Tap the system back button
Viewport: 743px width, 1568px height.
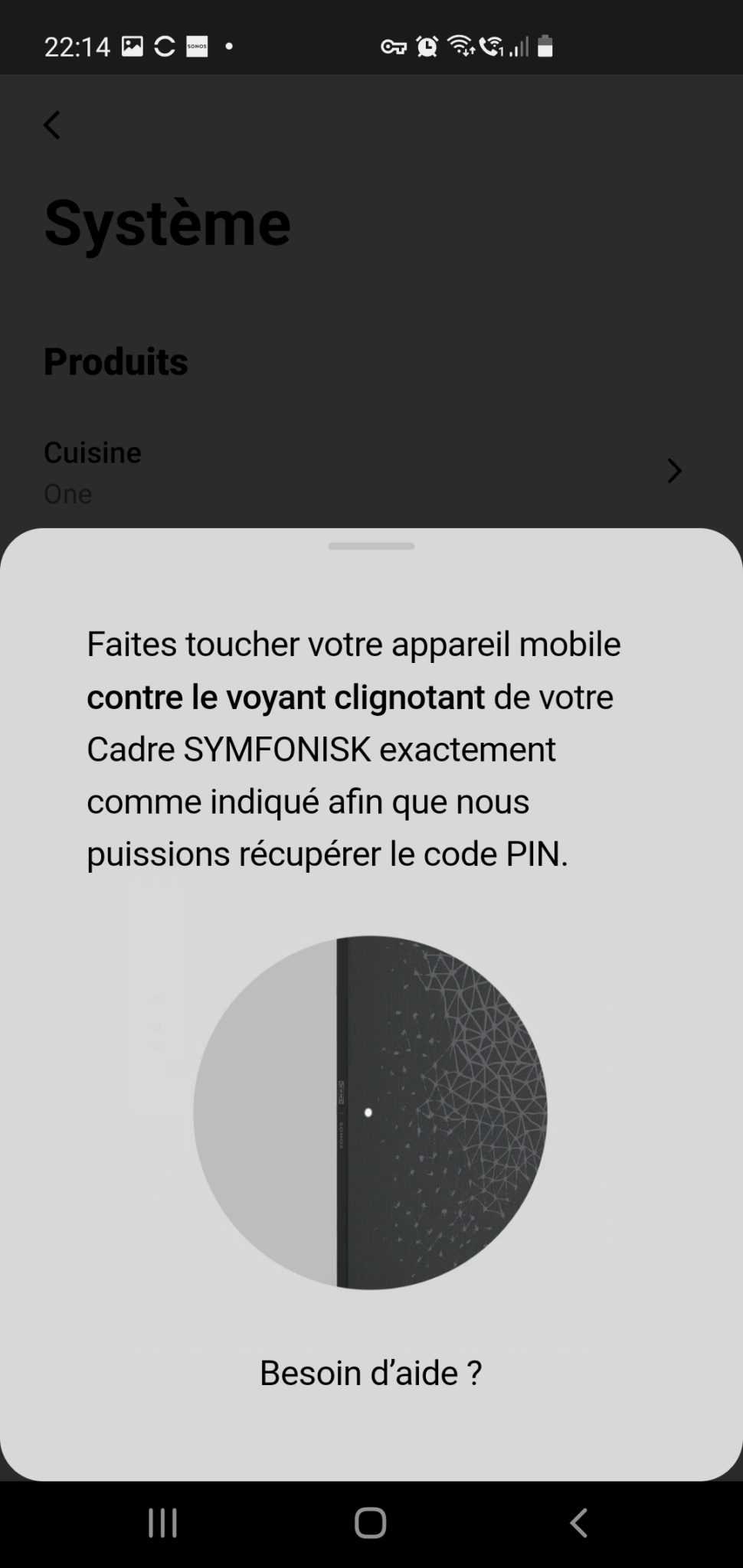(578, 1523)
